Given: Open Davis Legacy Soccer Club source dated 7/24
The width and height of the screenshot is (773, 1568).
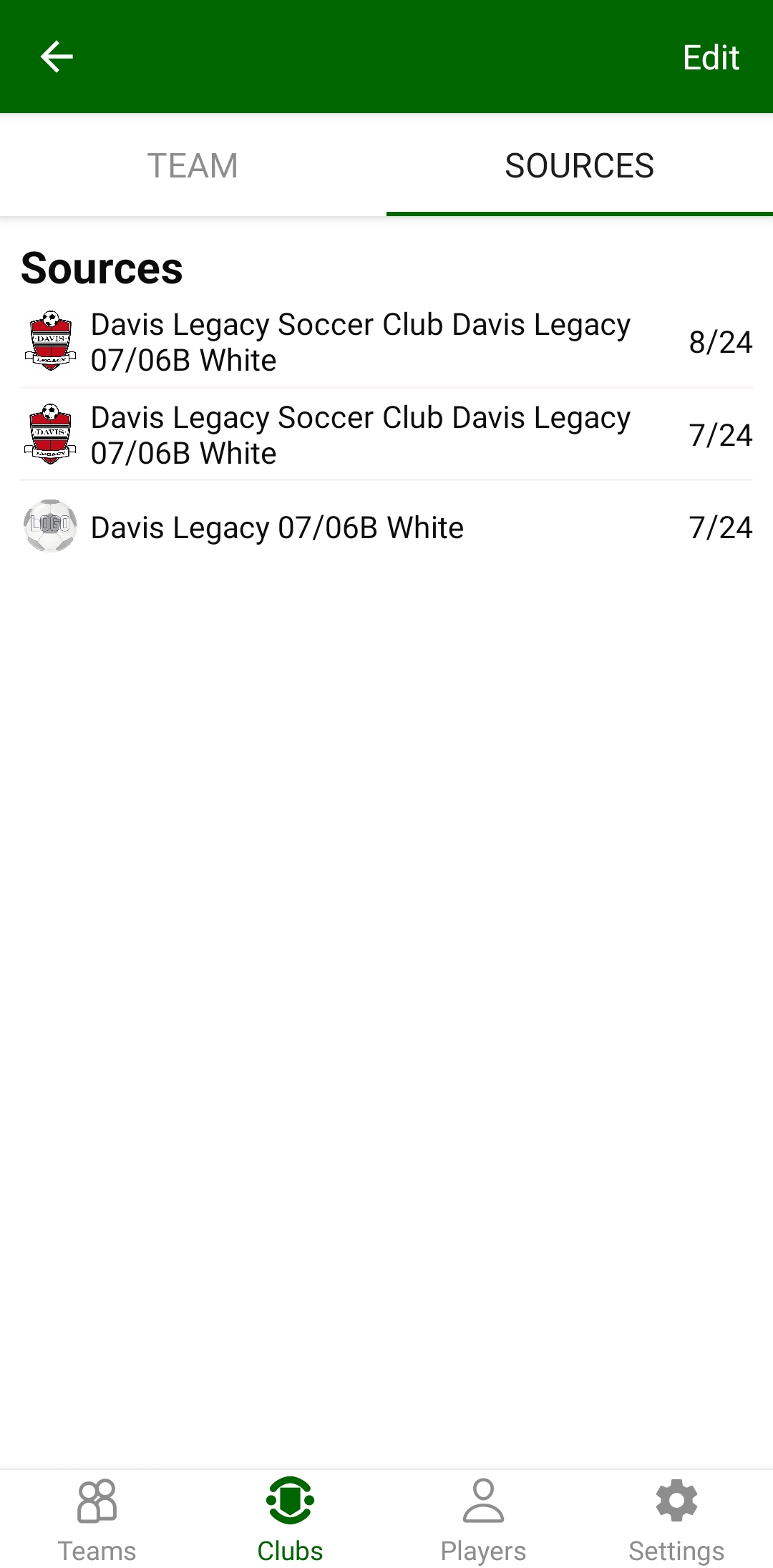Looking at the screenshot, I should tap(386, 435).
